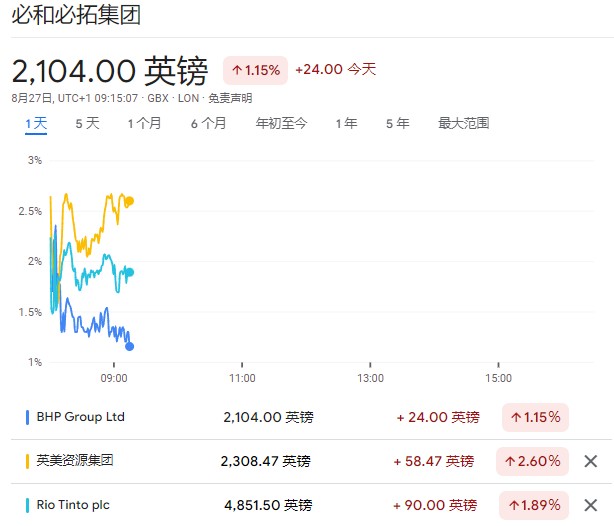
Task: Switch to the 5 天 range tab
Action: pos(87,123)
